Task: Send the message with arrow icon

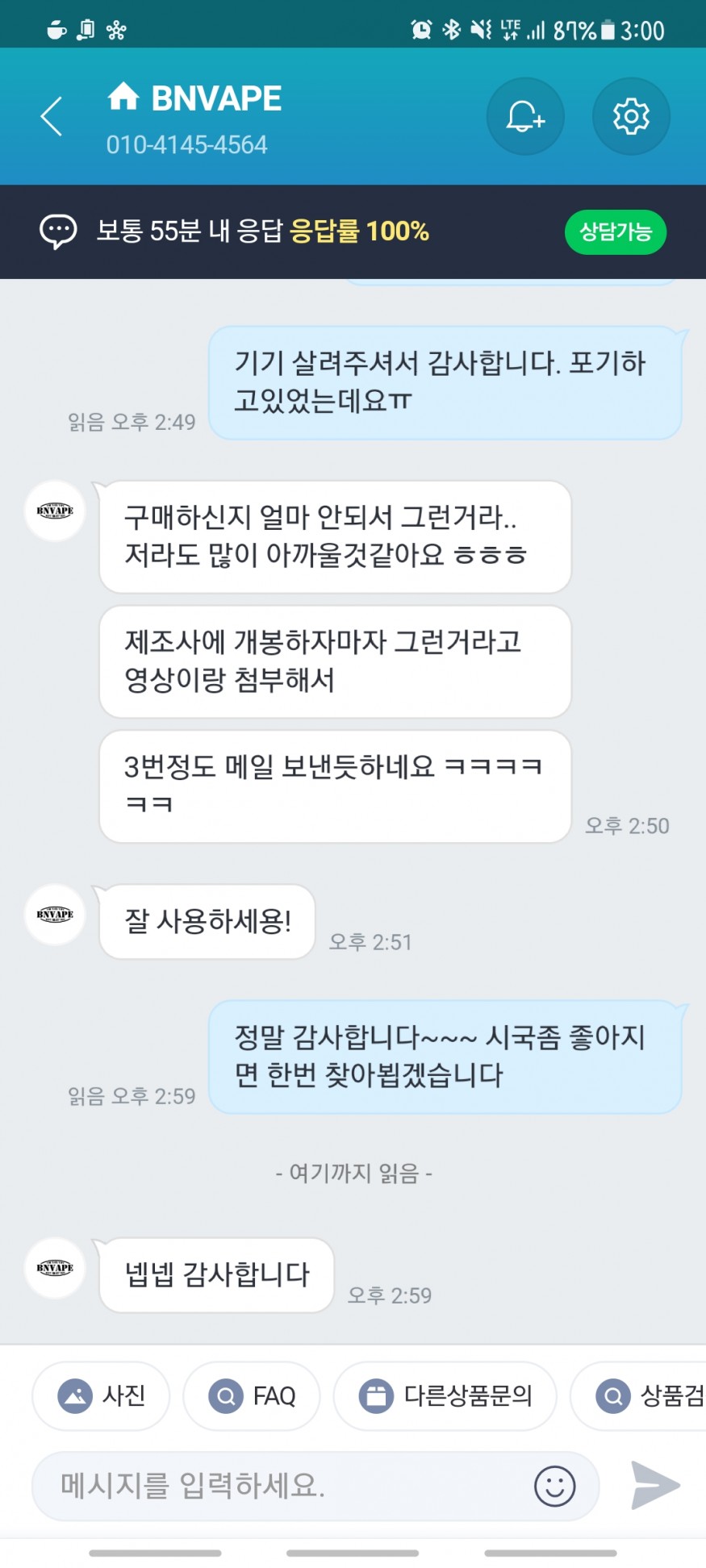Action: click(x=655, y=1485)
